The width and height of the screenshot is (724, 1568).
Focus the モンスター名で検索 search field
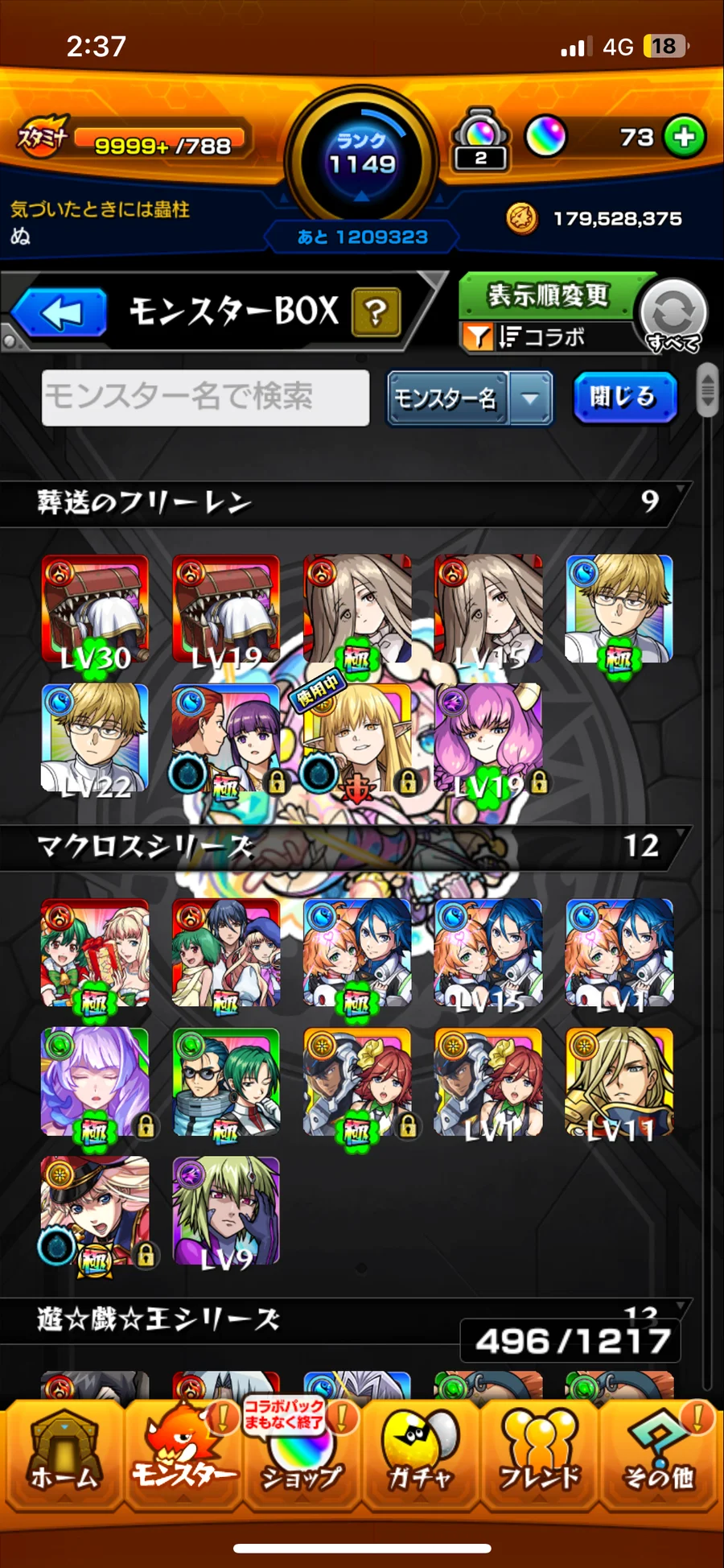coord(205,398)
